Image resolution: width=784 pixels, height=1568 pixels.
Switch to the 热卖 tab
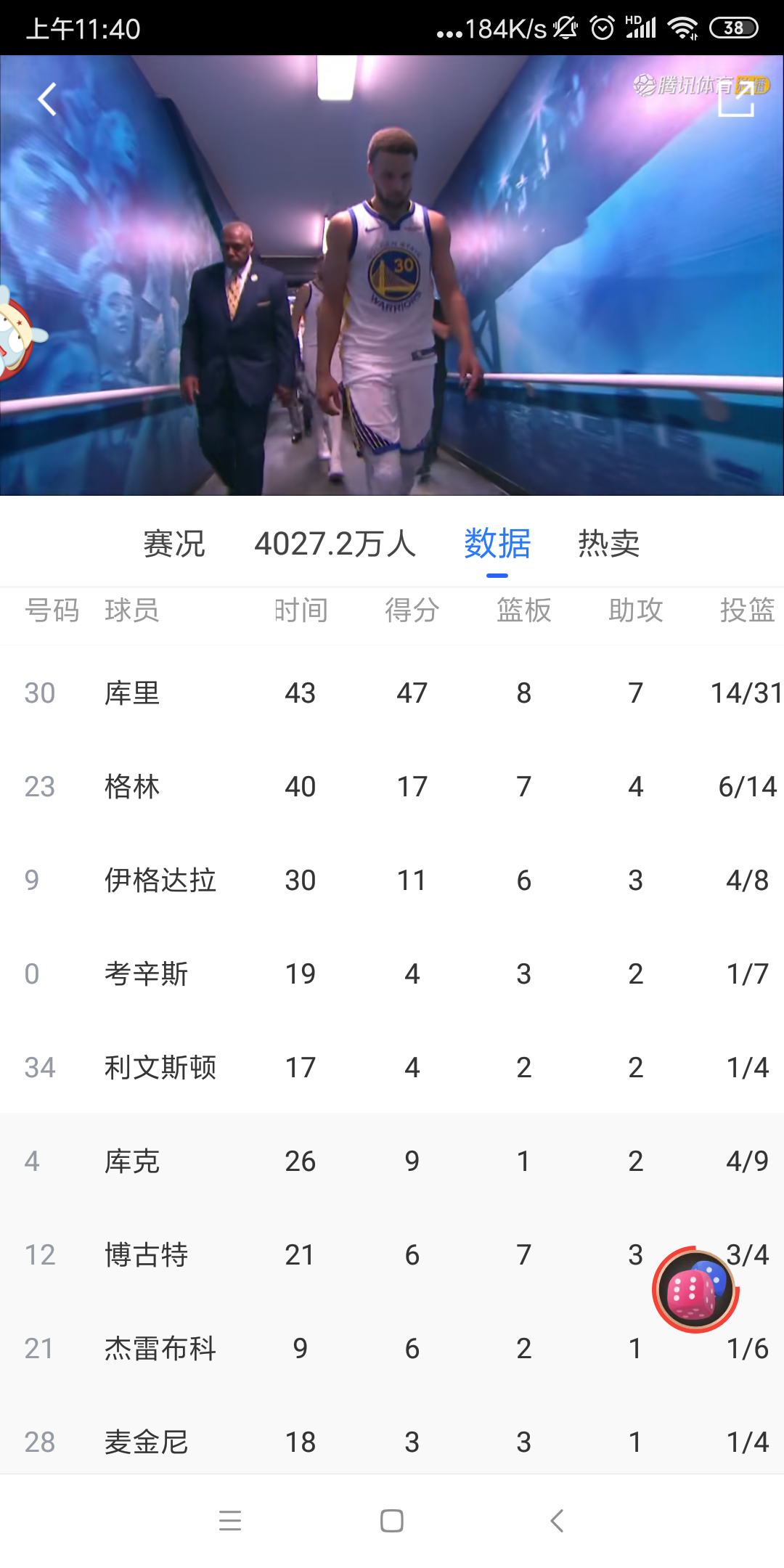pos(608,544)
